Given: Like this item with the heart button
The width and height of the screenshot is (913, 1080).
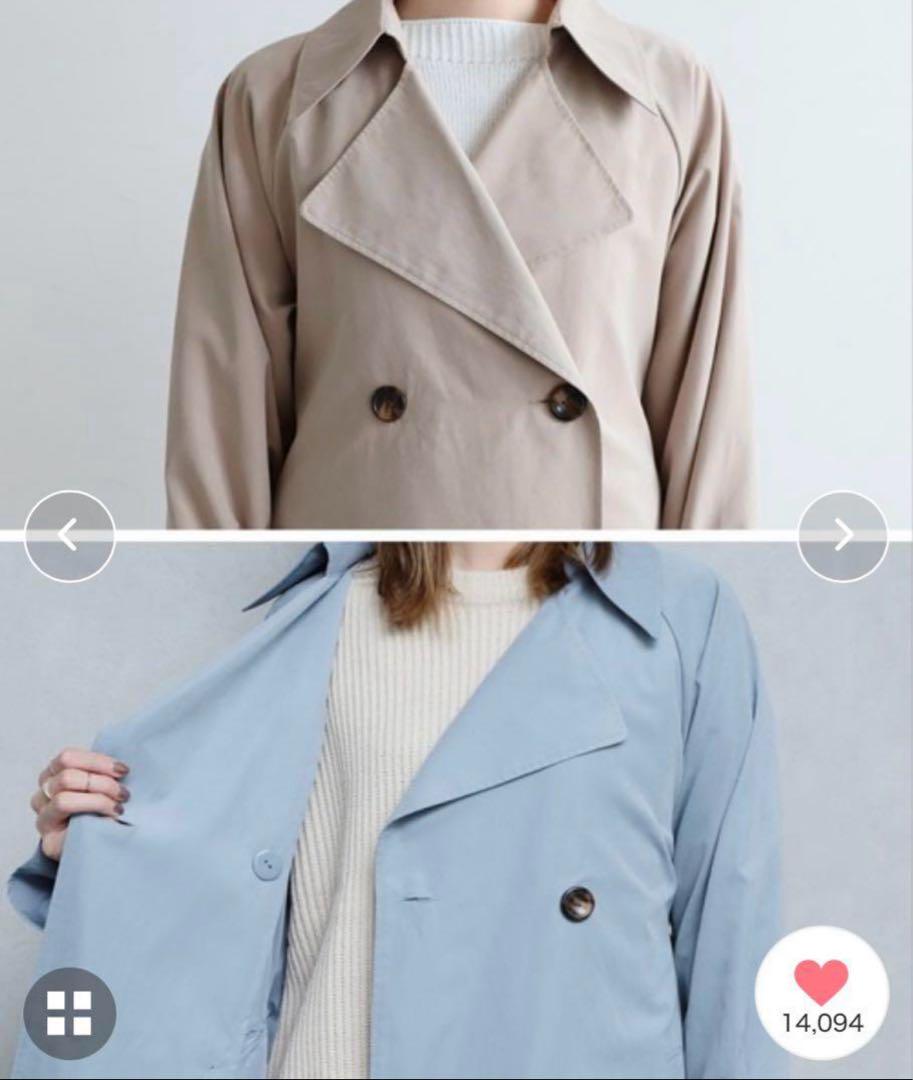Looking at the screenshot, I should [x=821, y=984].
